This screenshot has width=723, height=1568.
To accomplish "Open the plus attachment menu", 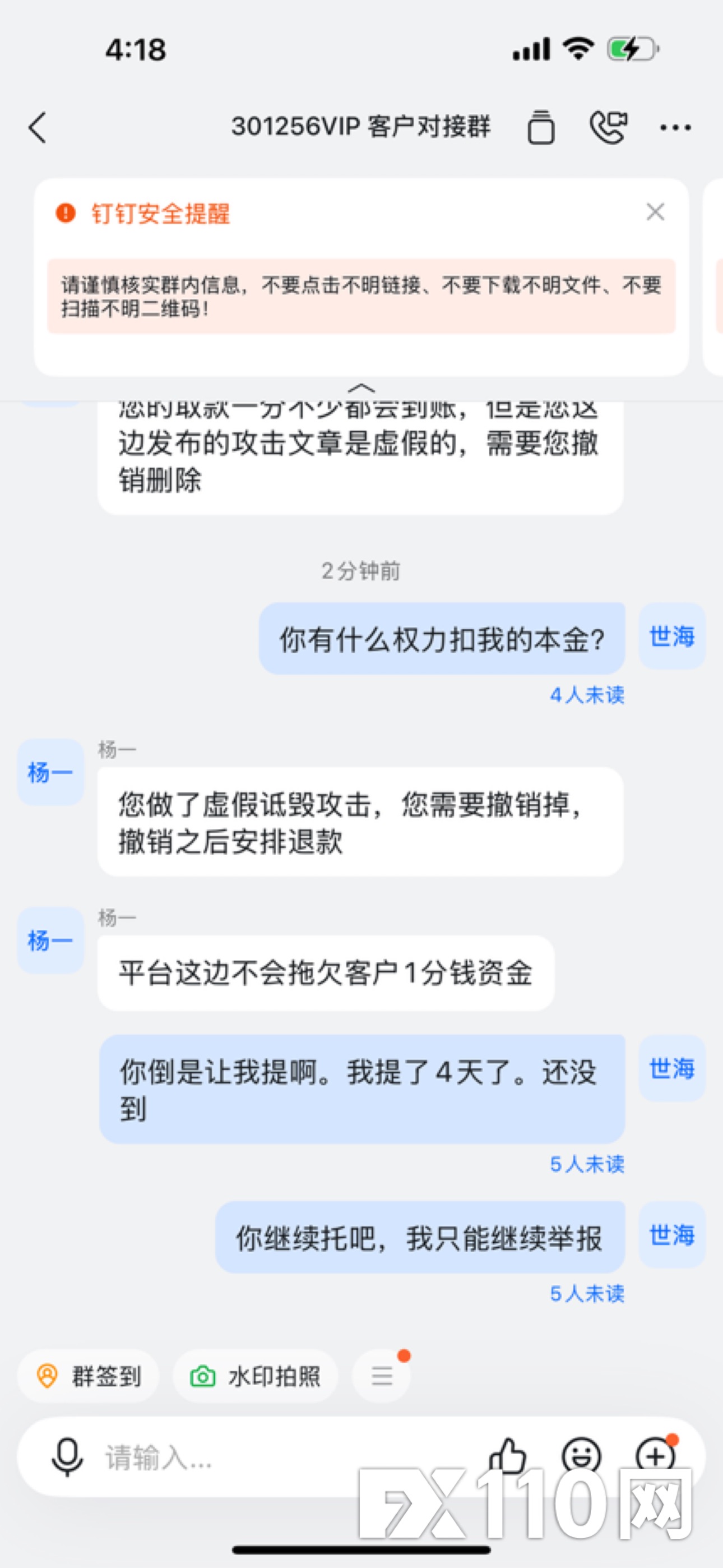I will [655, 1455].
